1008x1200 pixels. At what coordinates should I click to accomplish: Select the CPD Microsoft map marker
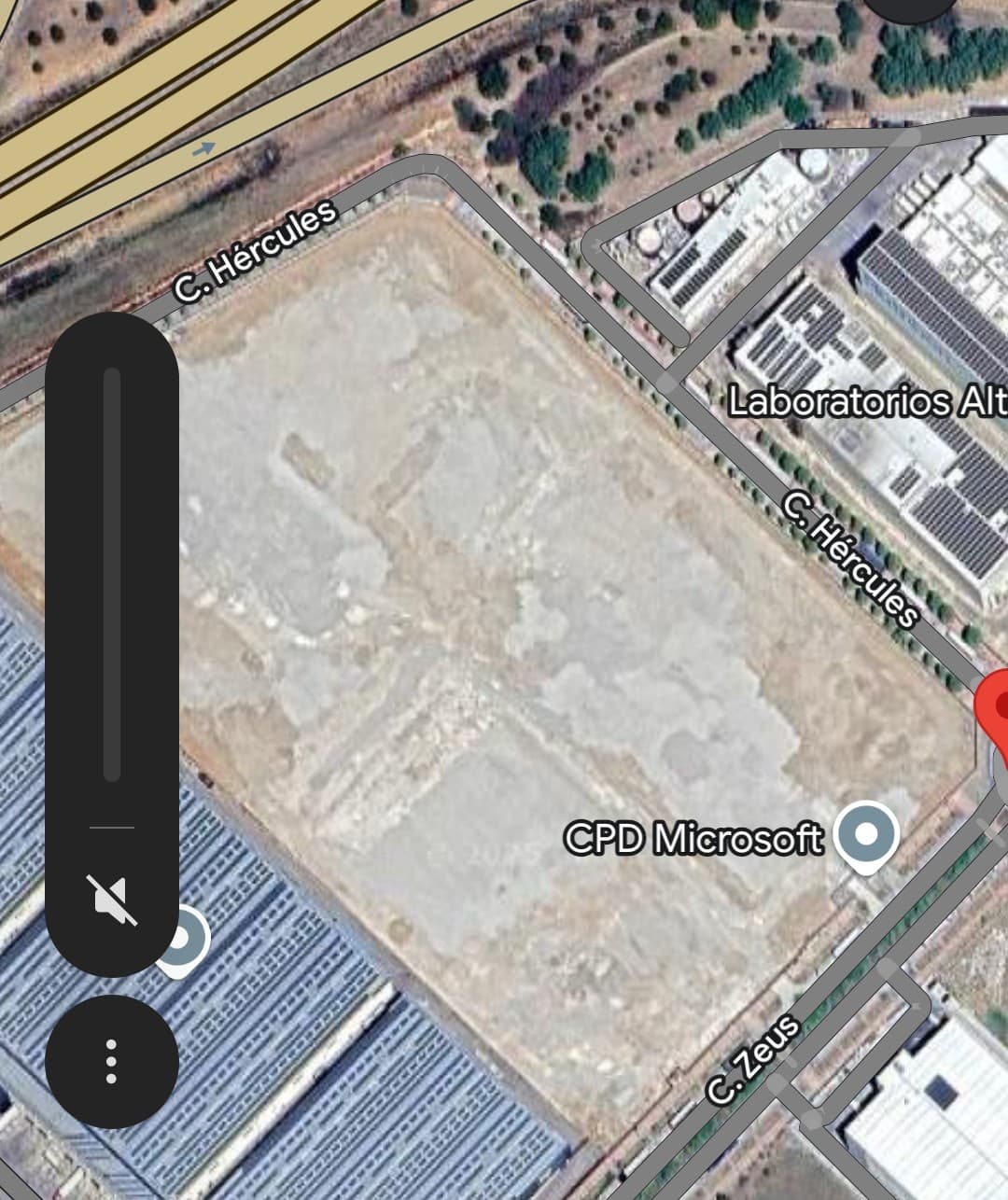click(x=867, y=833)
